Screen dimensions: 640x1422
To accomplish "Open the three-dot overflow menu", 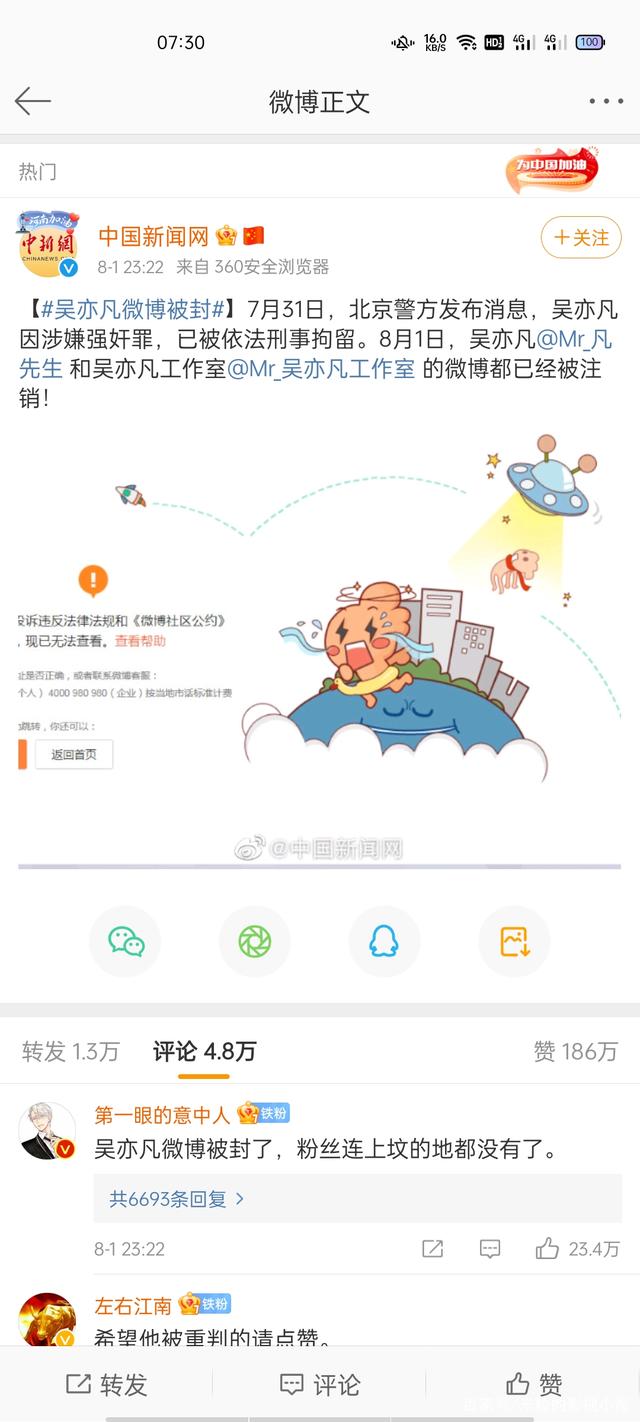I will pyautogui.click(x=606, y=101).
